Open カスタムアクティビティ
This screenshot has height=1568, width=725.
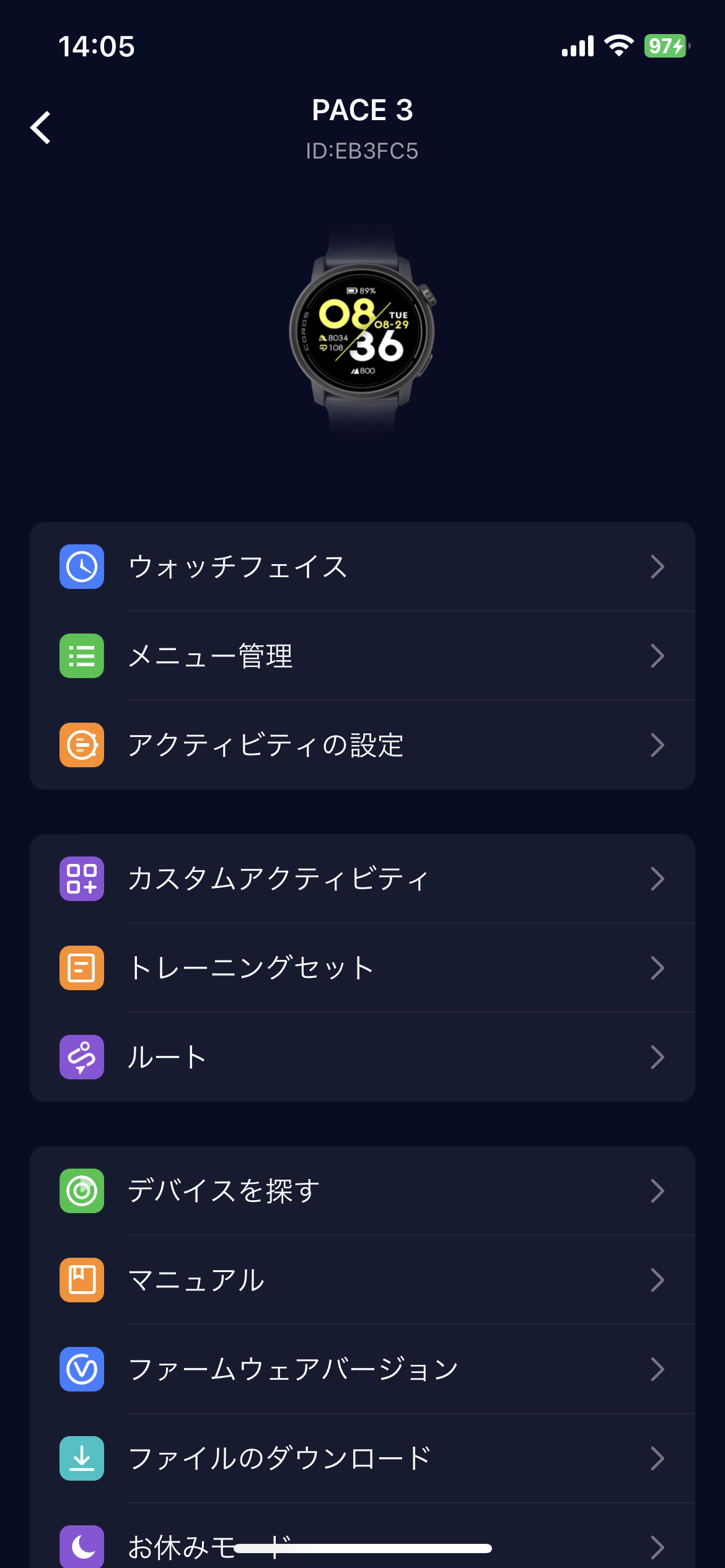click(x=362, y=879)
